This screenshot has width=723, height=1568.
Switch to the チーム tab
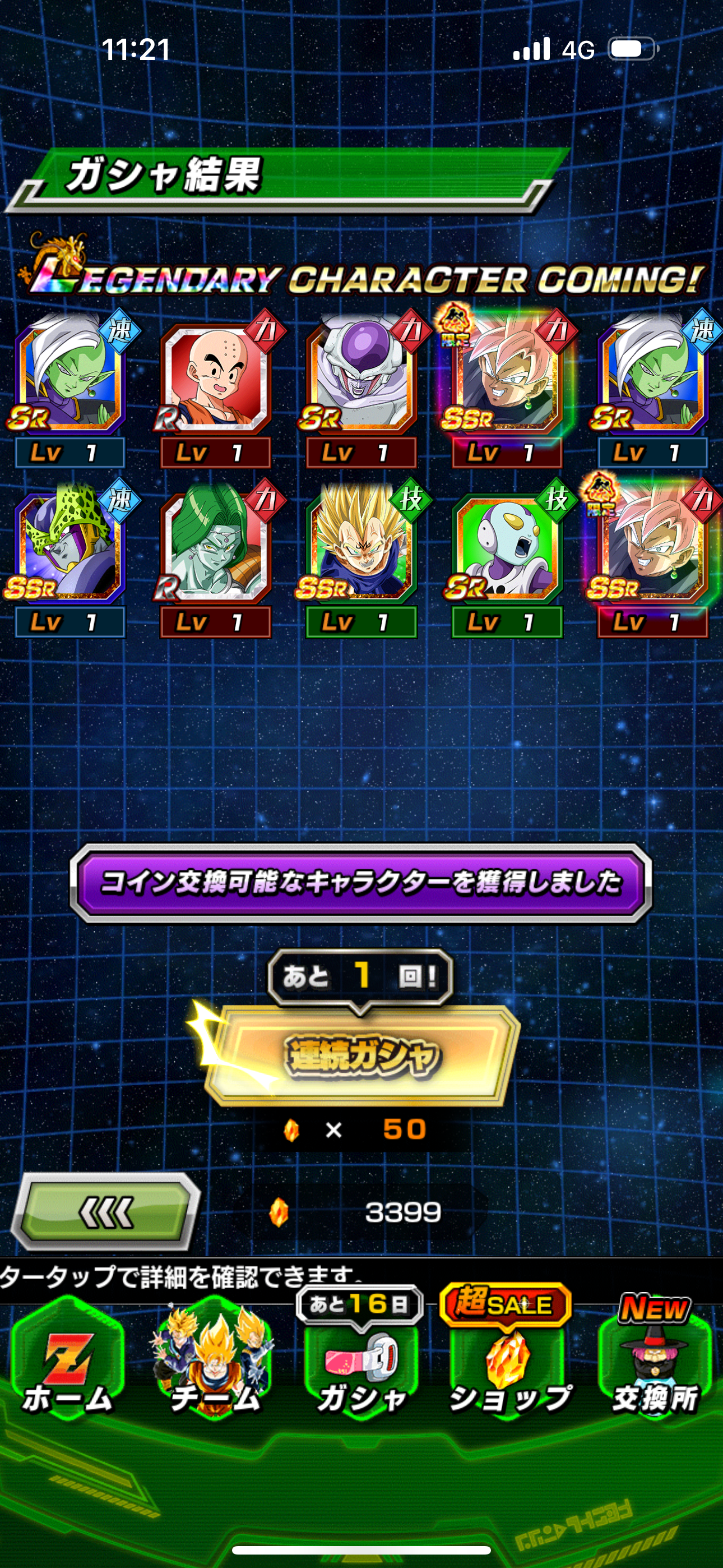214,1361
